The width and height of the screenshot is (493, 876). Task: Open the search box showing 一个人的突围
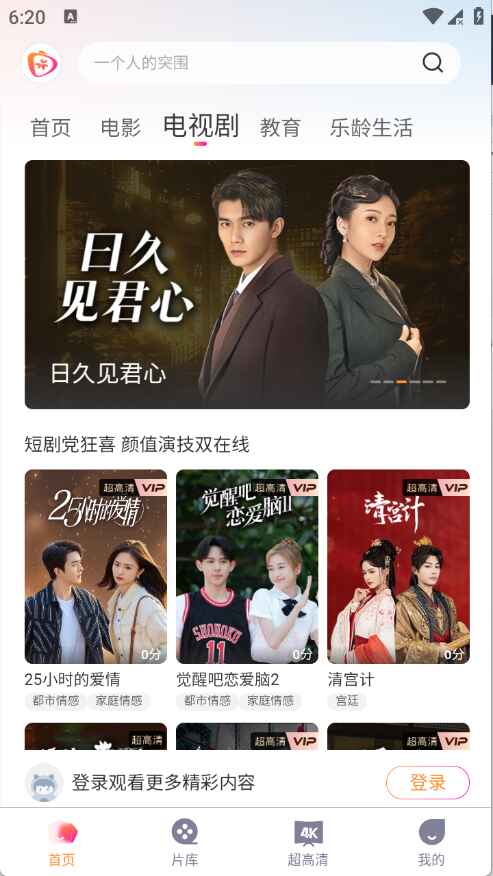(x=269, y=63)
